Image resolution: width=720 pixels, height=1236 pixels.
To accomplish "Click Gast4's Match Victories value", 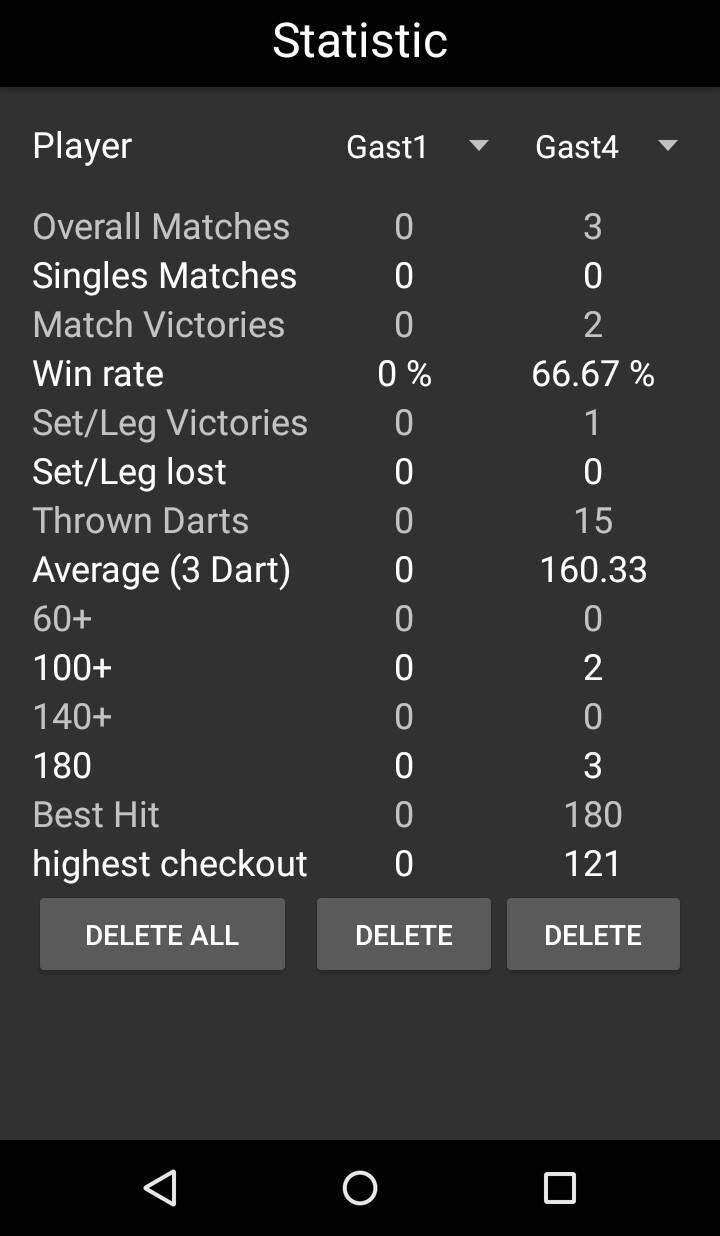I will pyautogui.click(x=592, y=324).
